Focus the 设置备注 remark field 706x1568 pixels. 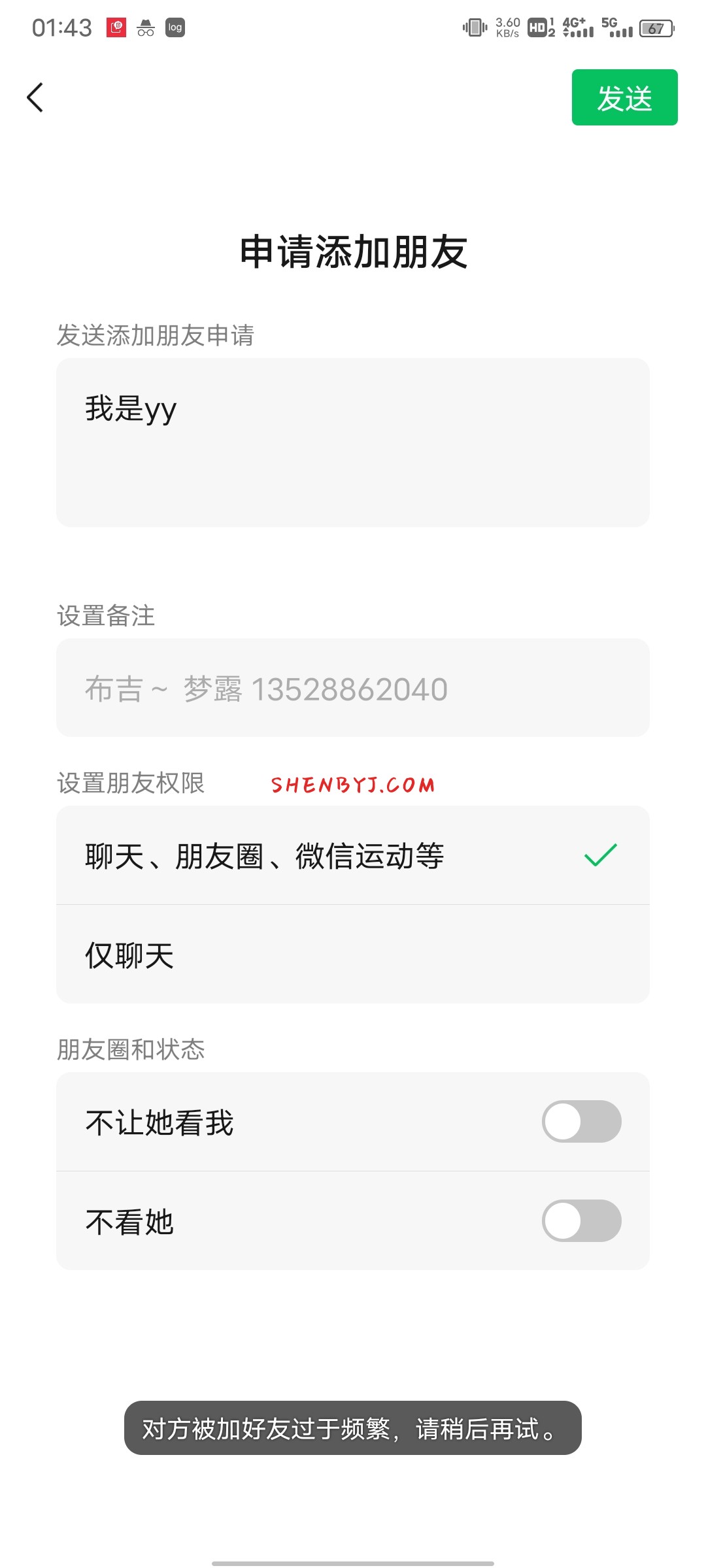pos(352,688)
